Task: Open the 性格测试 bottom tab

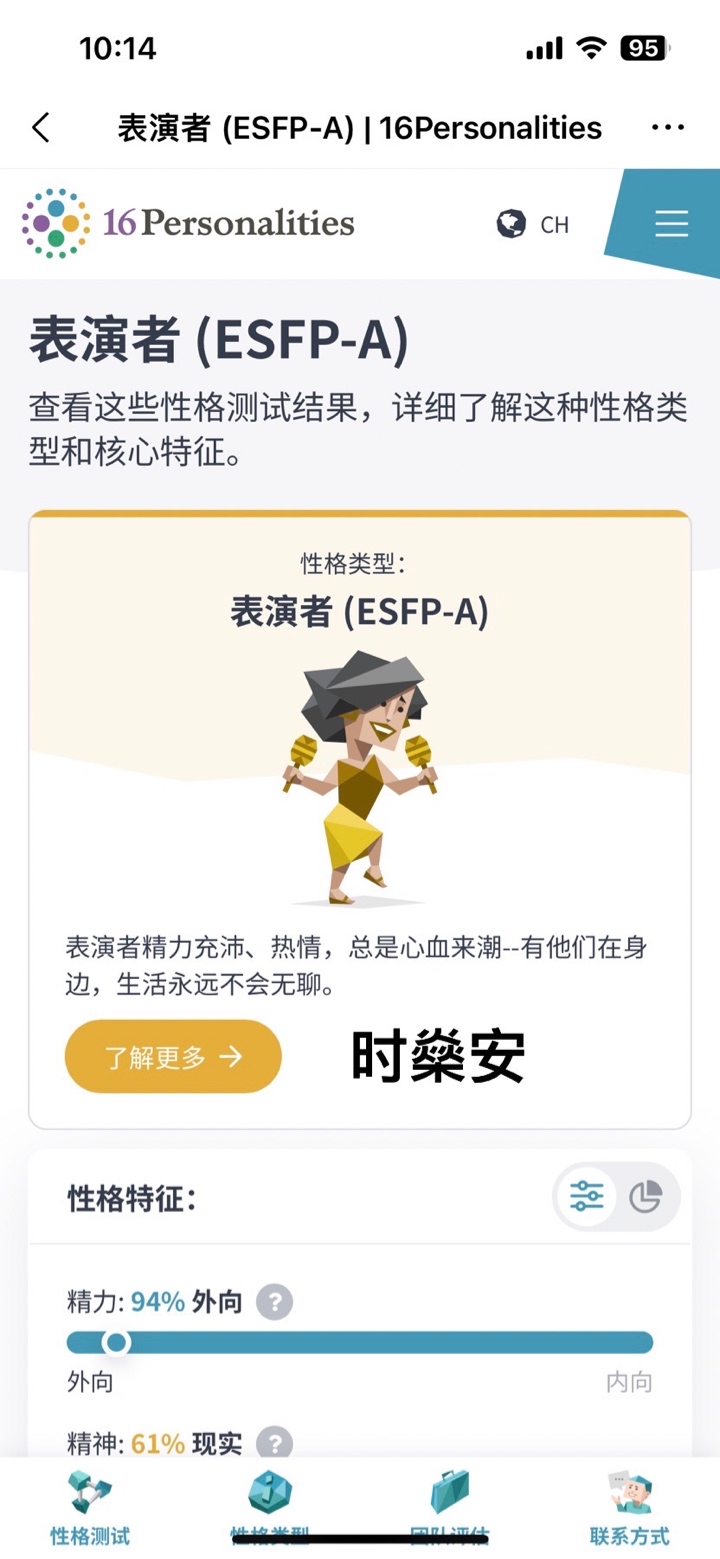Action: pos(90,1507)
